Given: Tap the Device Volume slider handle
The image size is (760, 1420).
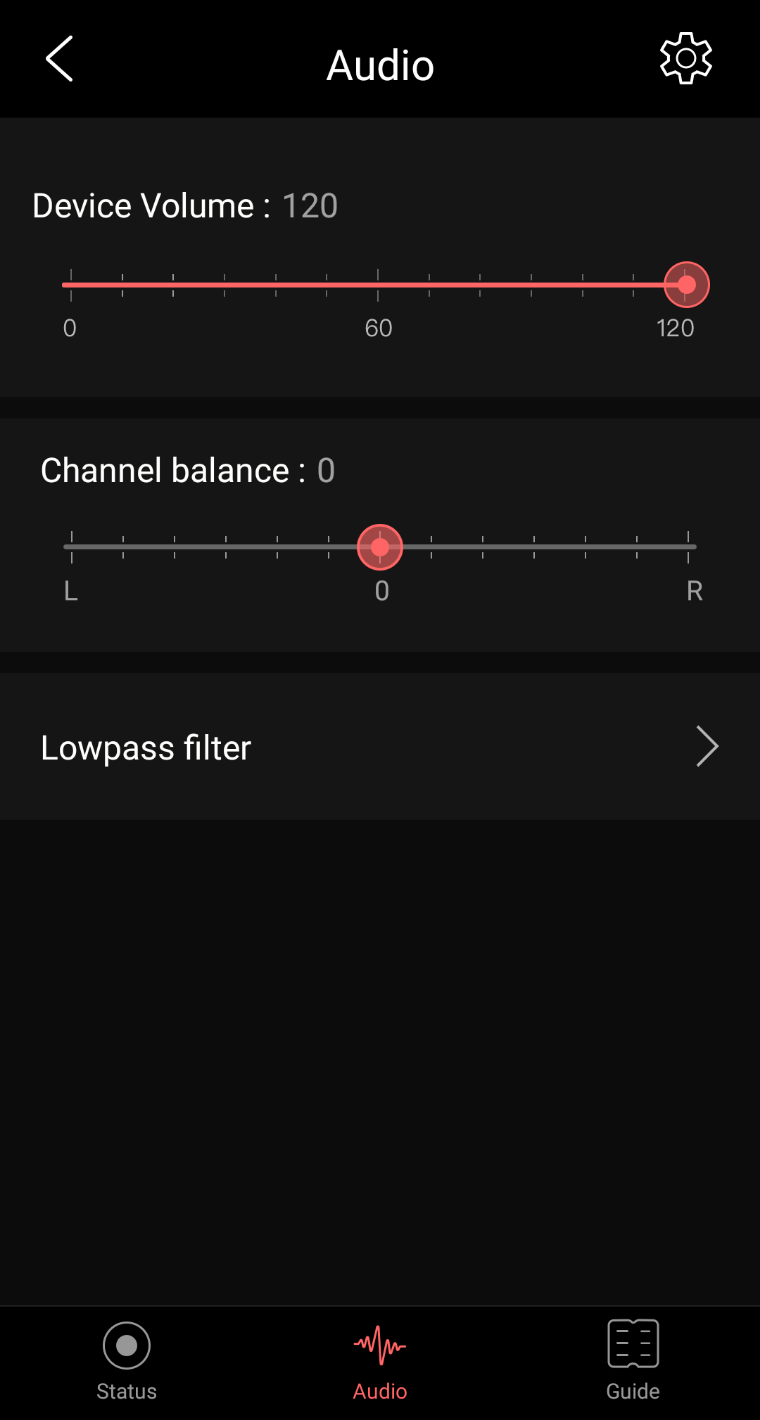Looking at the screenshot, I should pyautogui.click(x=687, y=285).
